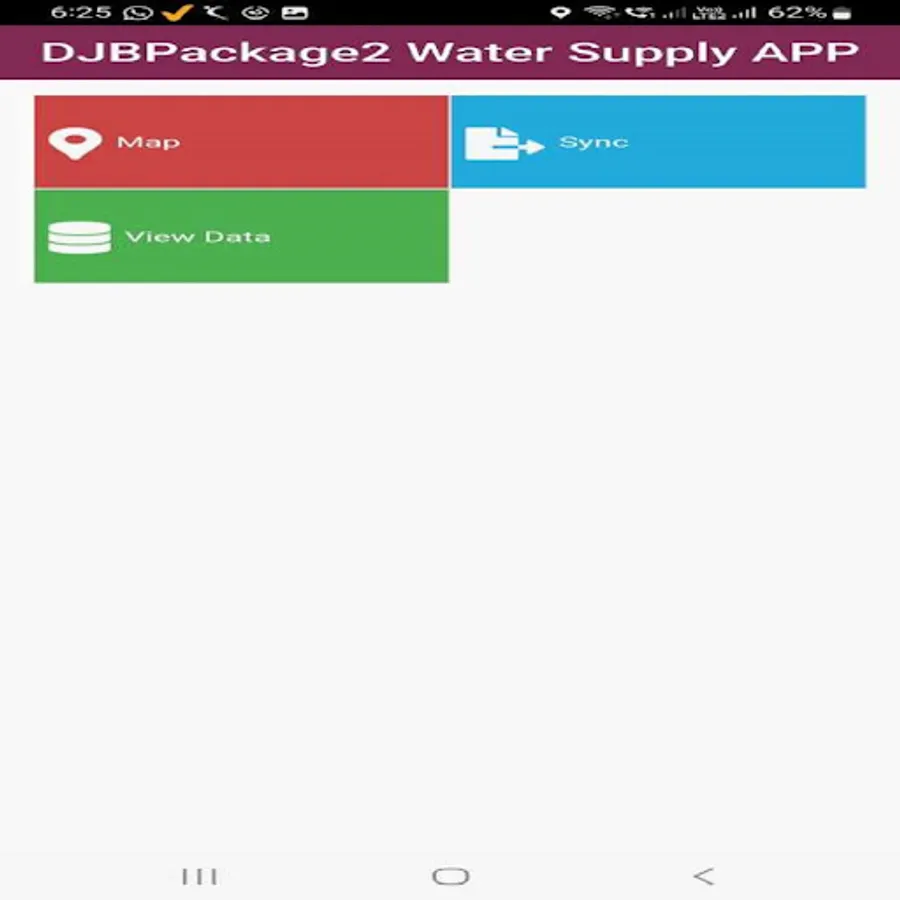Open the View Data tile

tap(241, 236)
